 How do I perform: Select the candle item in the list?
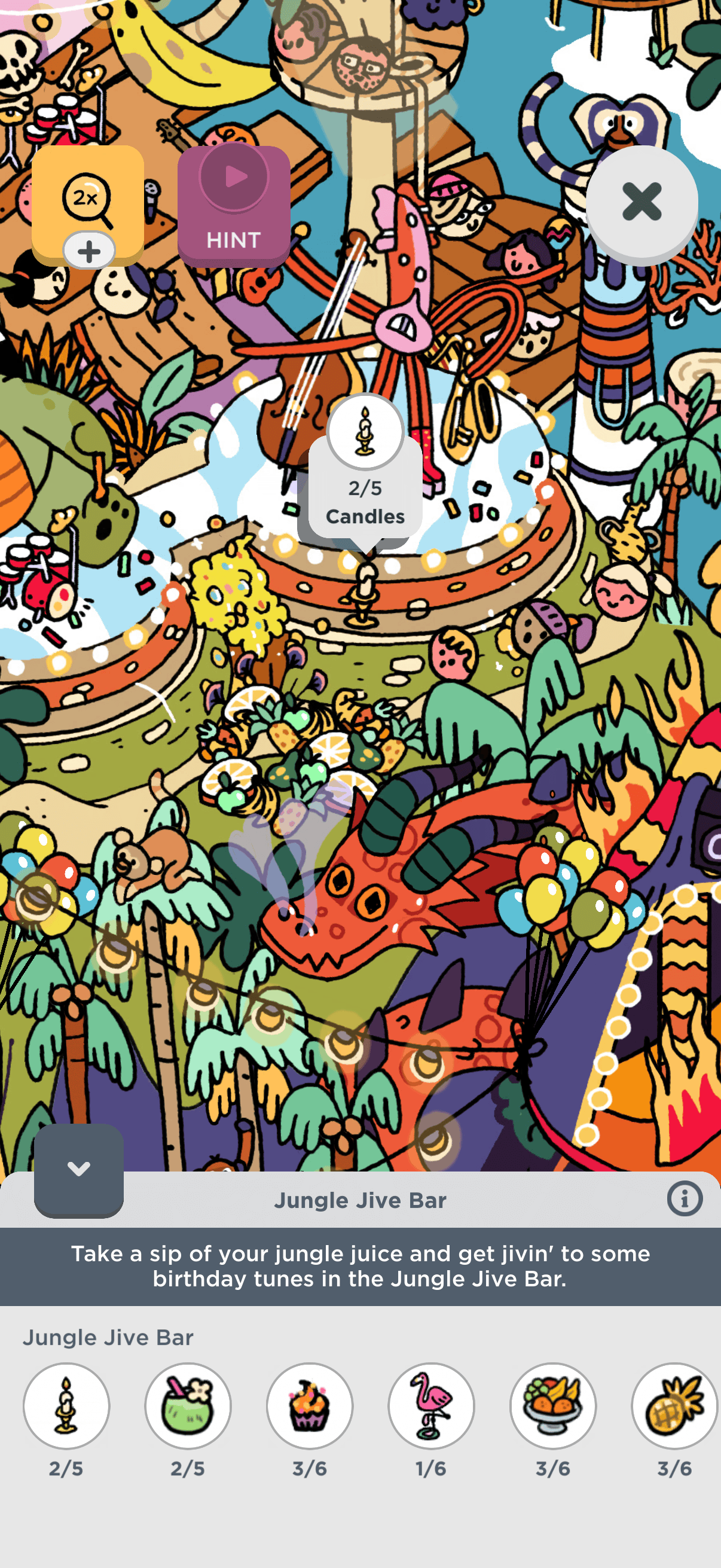tap(66, 1405)
